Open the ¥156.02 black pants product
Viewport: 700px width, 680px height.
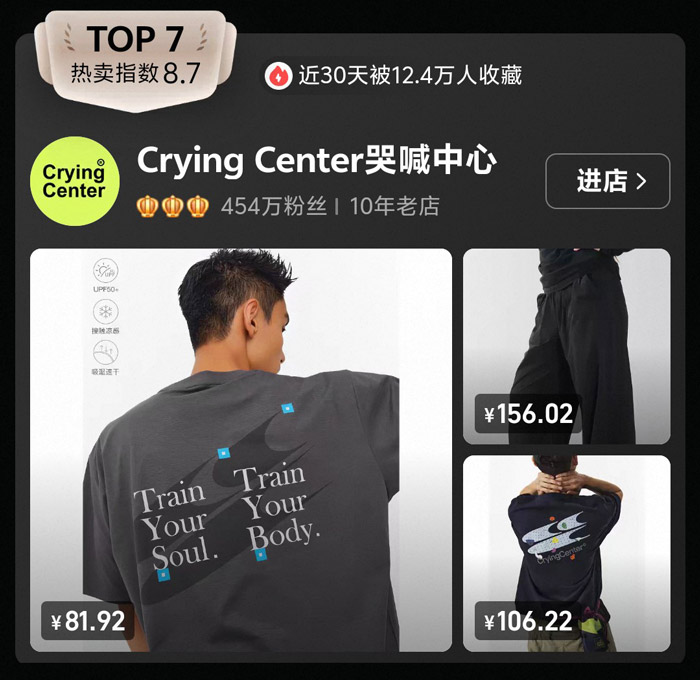point(566,345)
